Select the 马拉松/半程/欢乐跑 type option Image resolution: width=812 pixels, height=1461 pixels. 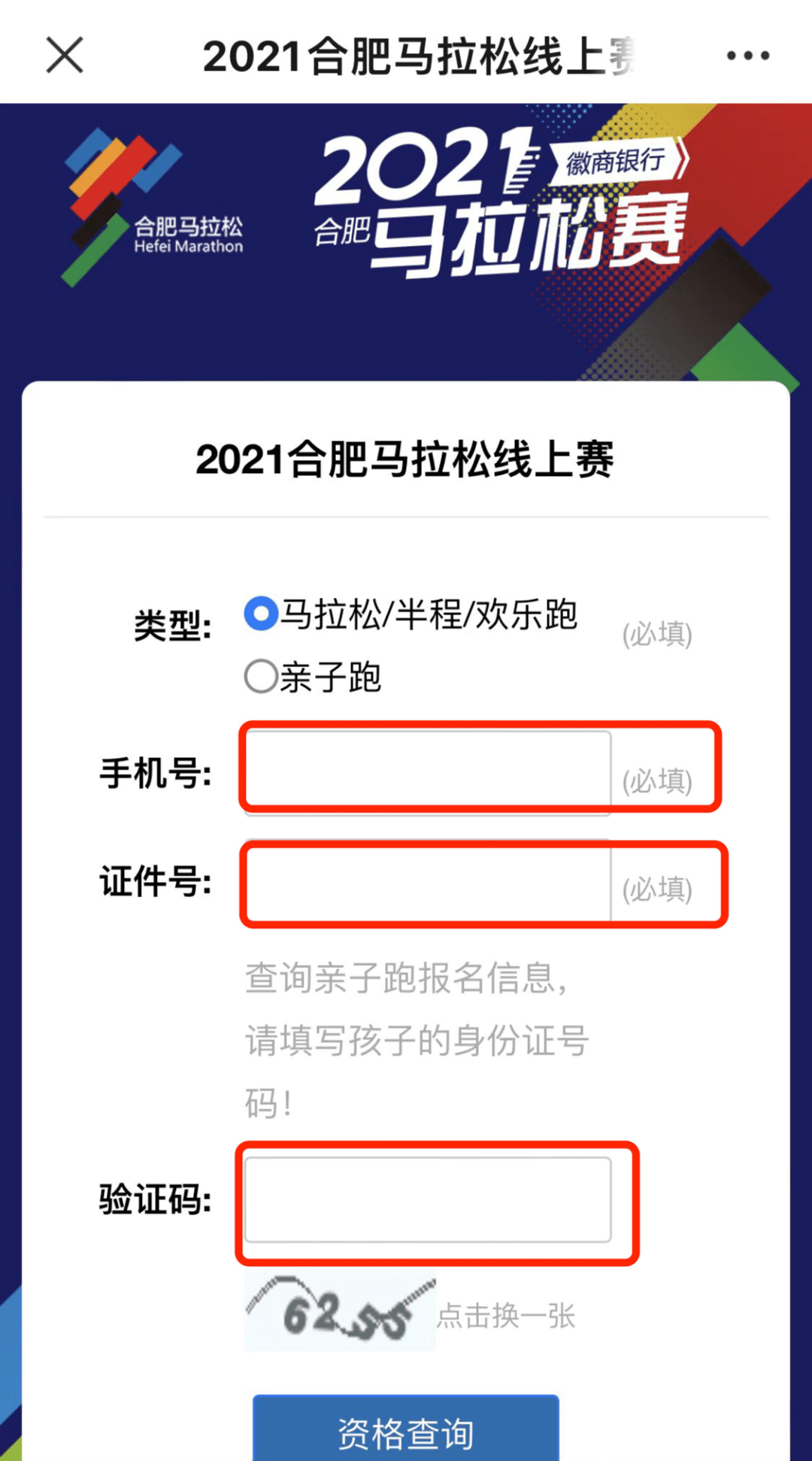(x=429, y=614)
